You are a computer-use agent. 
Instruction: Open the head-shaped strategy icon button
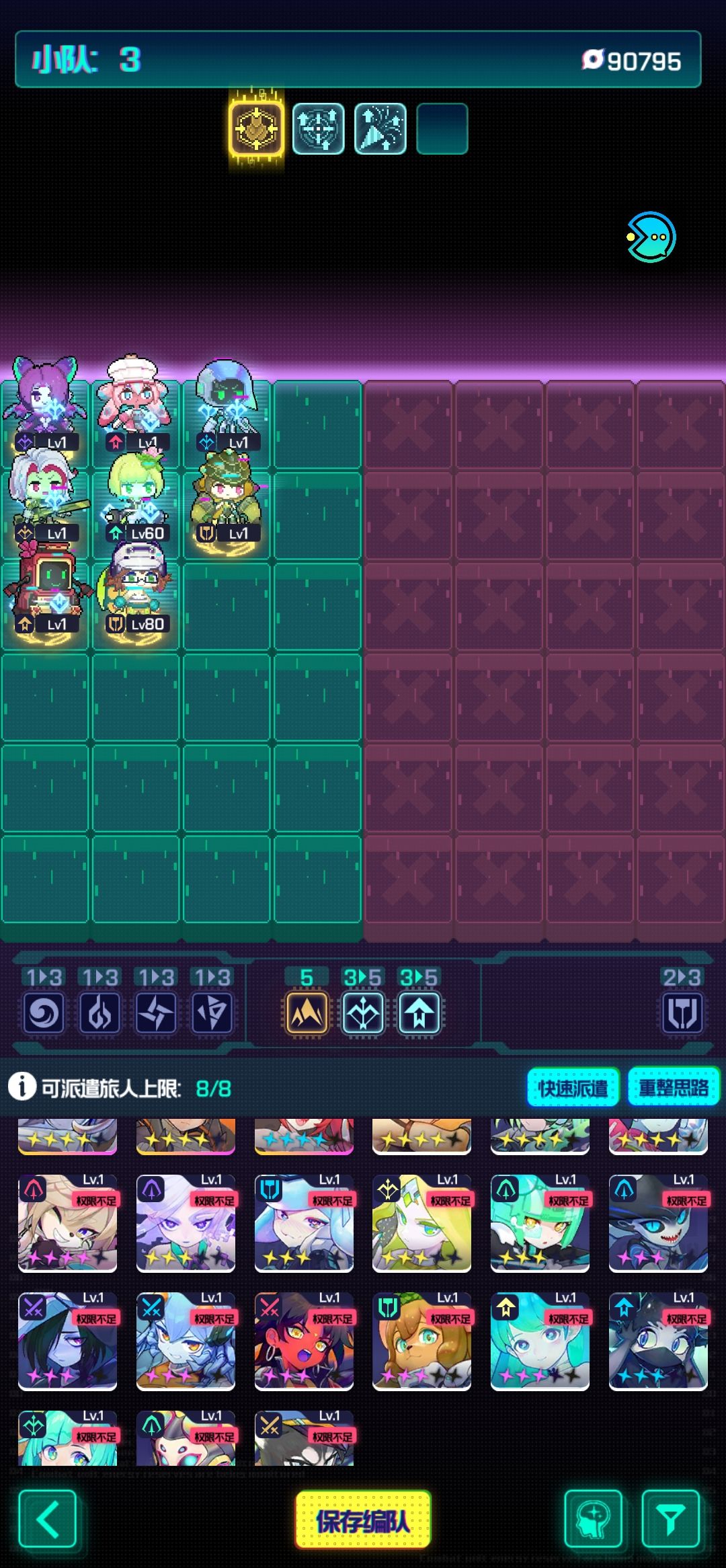[x=593, y=1519]
